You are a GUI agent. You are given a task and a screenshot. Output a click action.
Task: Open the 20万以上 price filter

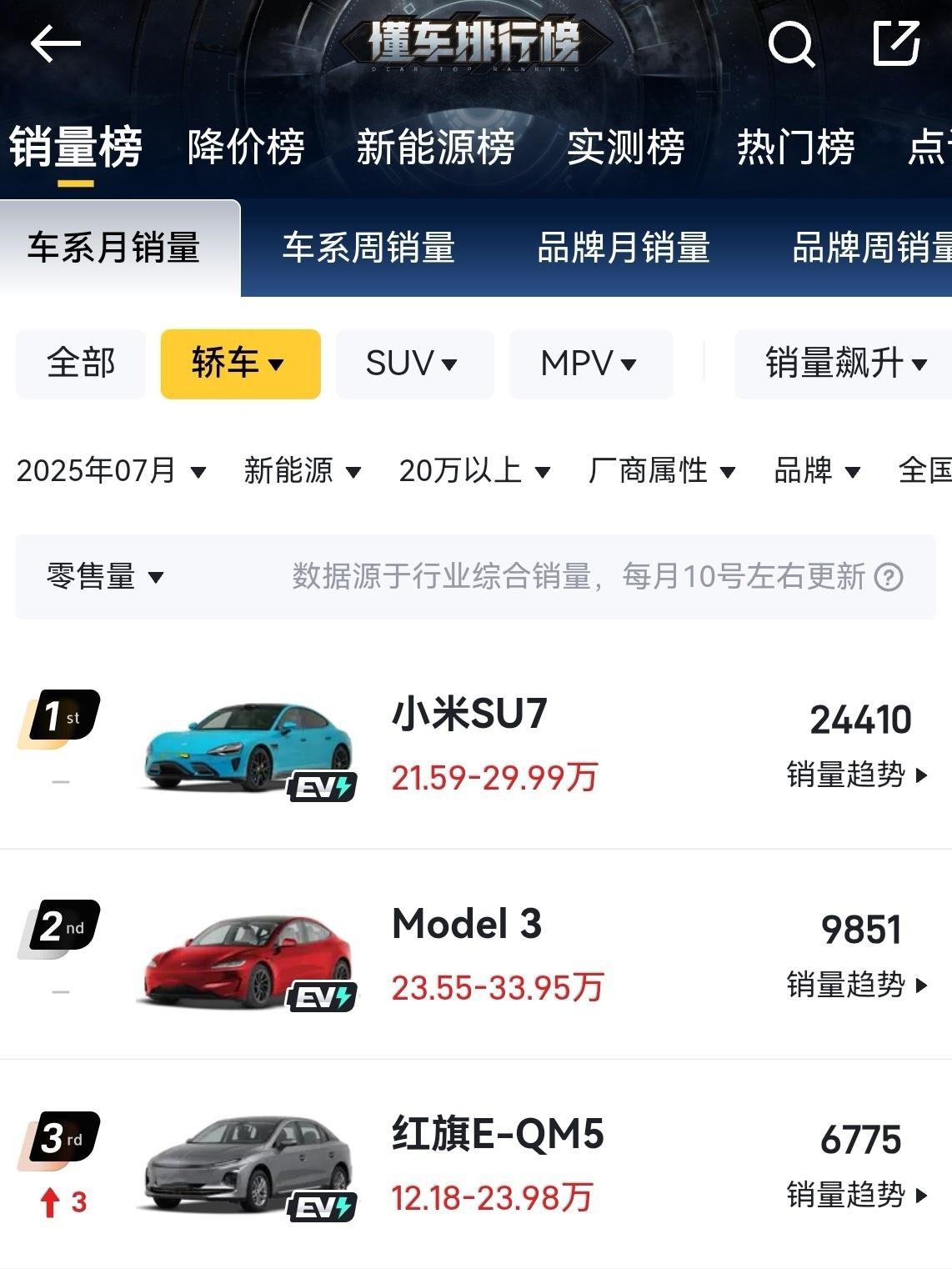pos(474,471)
